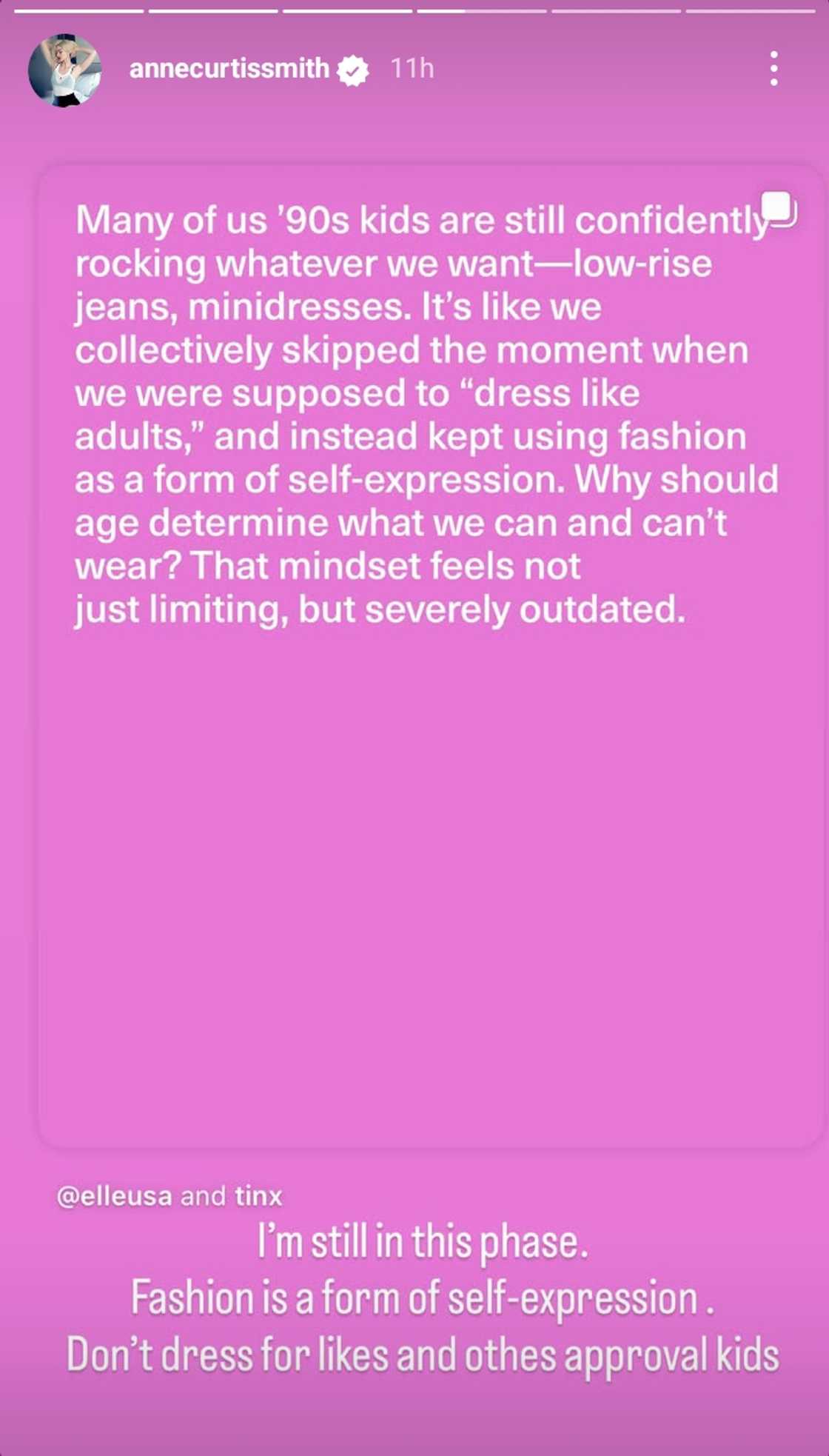Tap the annecurtissmith username

pos(229,69)
